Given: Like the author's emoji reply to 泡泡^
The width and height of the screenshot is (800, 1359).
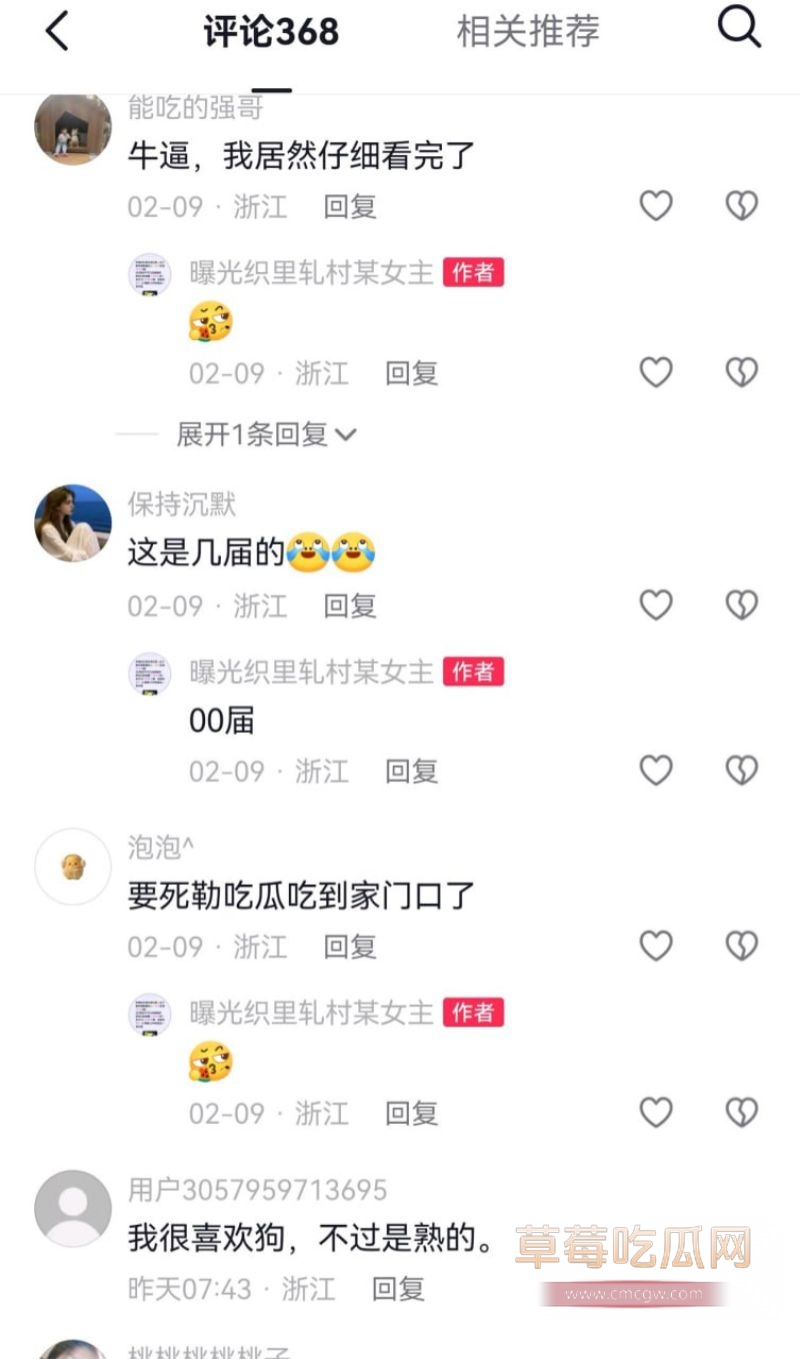Looking at the screenshot, I should pyautogui.click(x=655, y=1112).
